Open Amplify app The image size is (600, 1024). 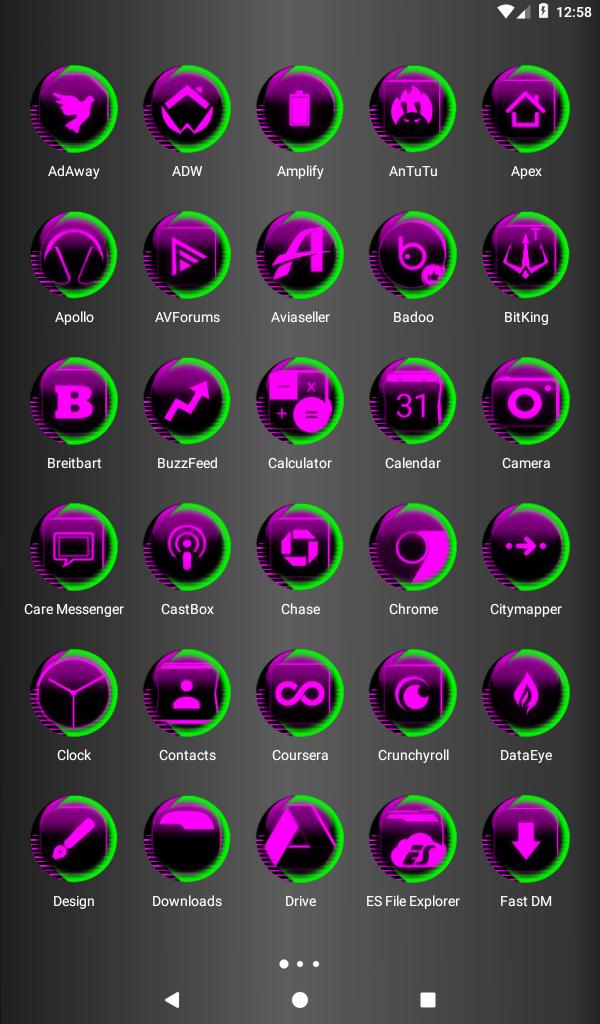[x=300, y=110]
